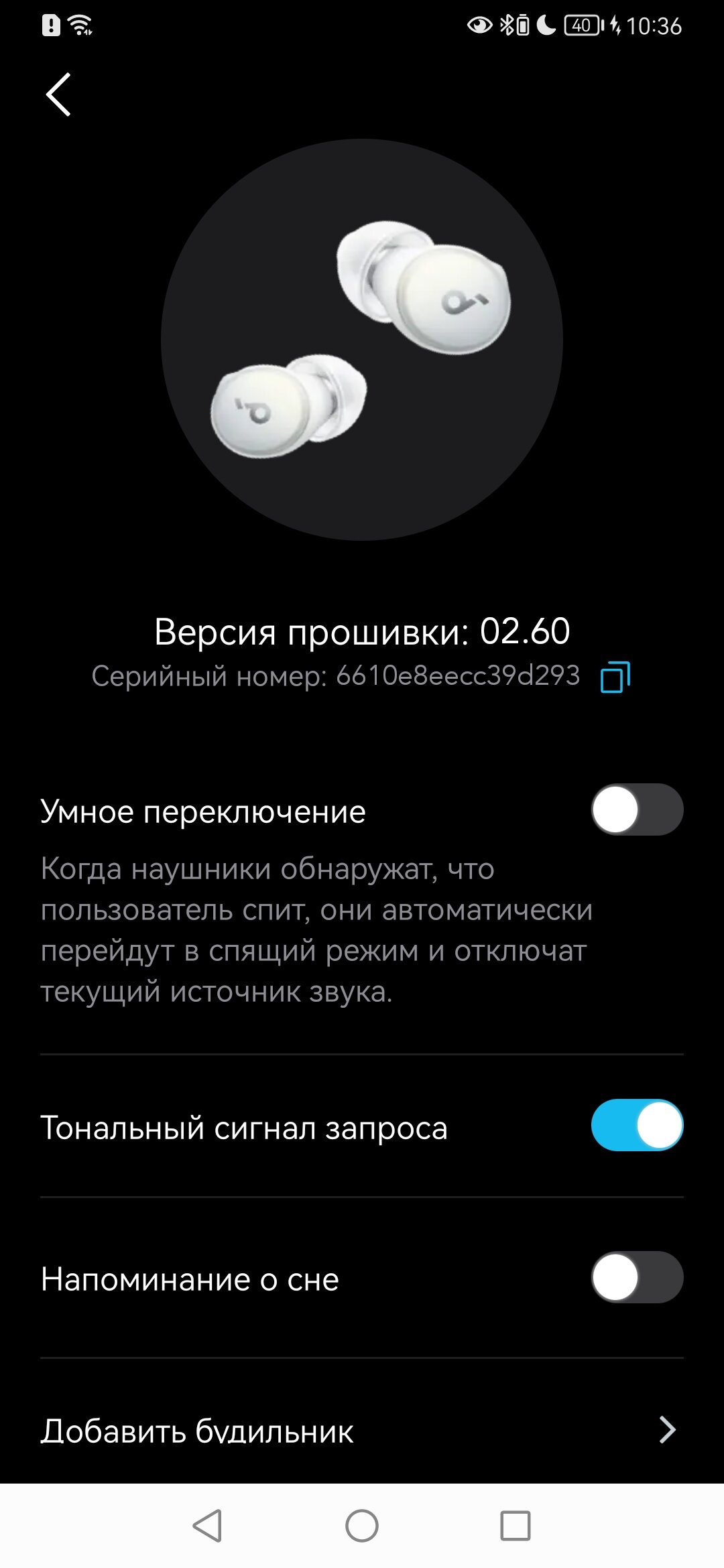Enable Напоминание о сне
724x1568 pixels.
(x=637, y=1277)
